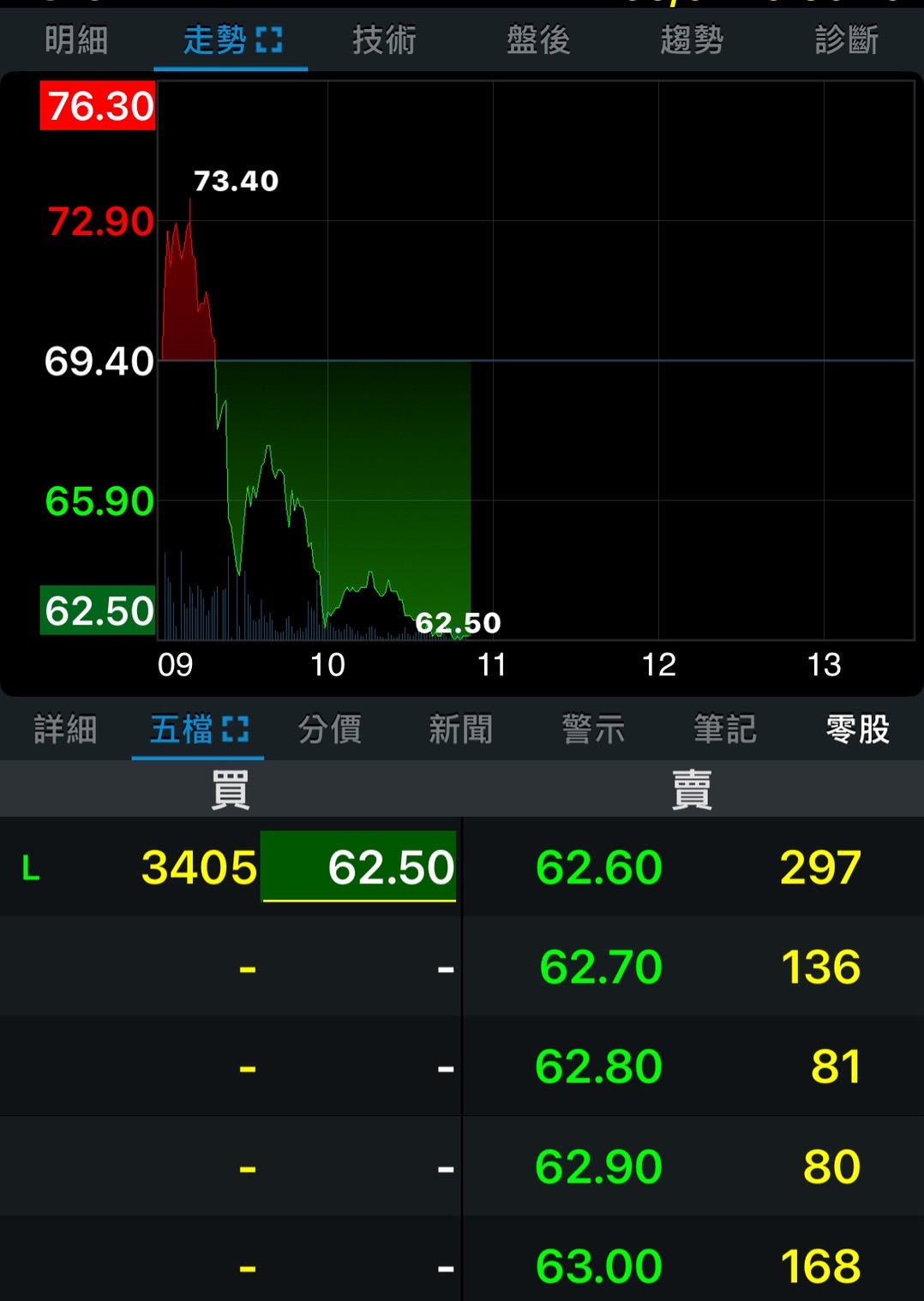Open the 詳細 section
The width and height of the screenshot is (924, 1301).
click(65, 730)
